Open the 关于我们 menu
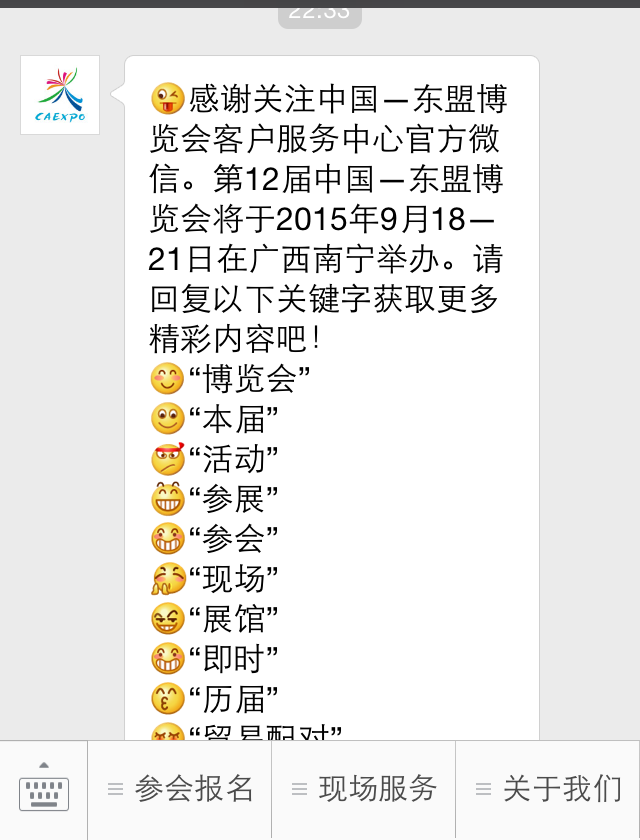Image resolution: width=640 pixels, height=840 pixels. click(x=548, y=790)
